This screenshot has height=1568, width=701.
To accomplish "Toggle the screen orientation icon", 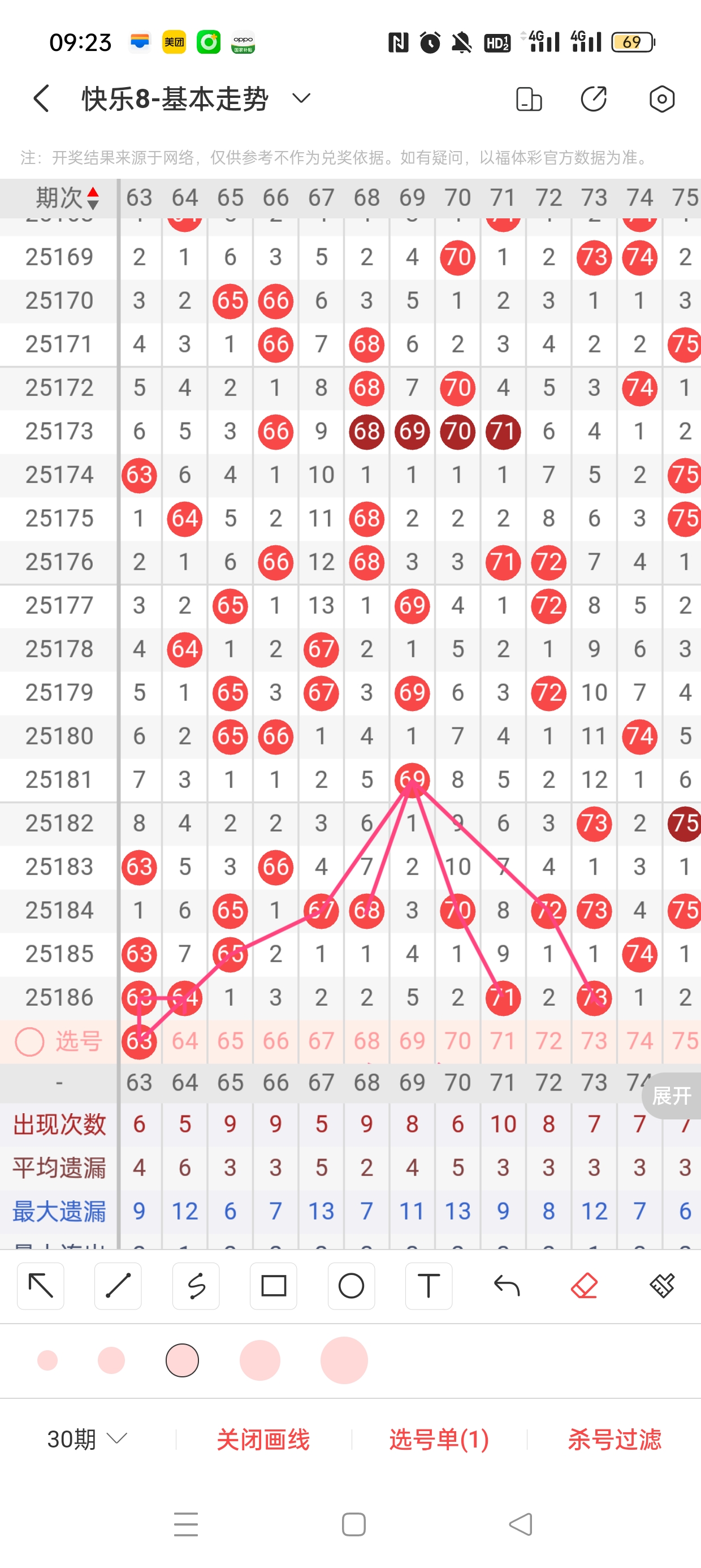I will point(529,98).
